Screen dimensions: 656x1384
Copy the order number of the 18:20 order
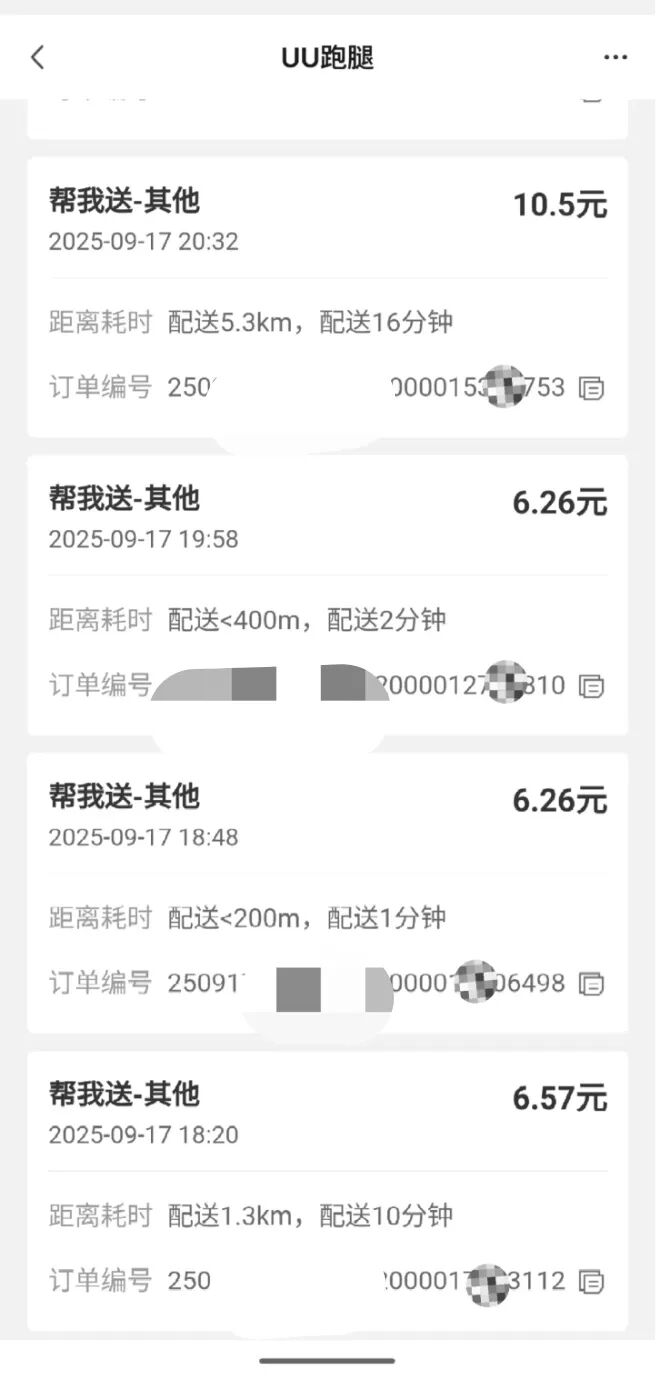point(592,1281)
